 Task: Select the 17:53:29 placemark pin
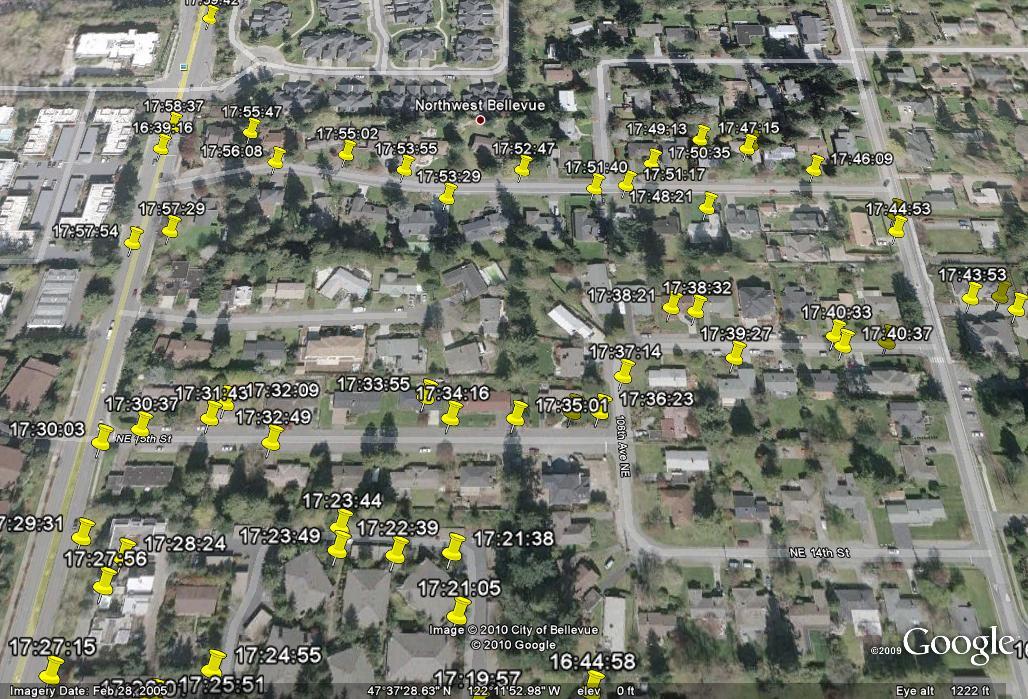[x=448, y=193]
